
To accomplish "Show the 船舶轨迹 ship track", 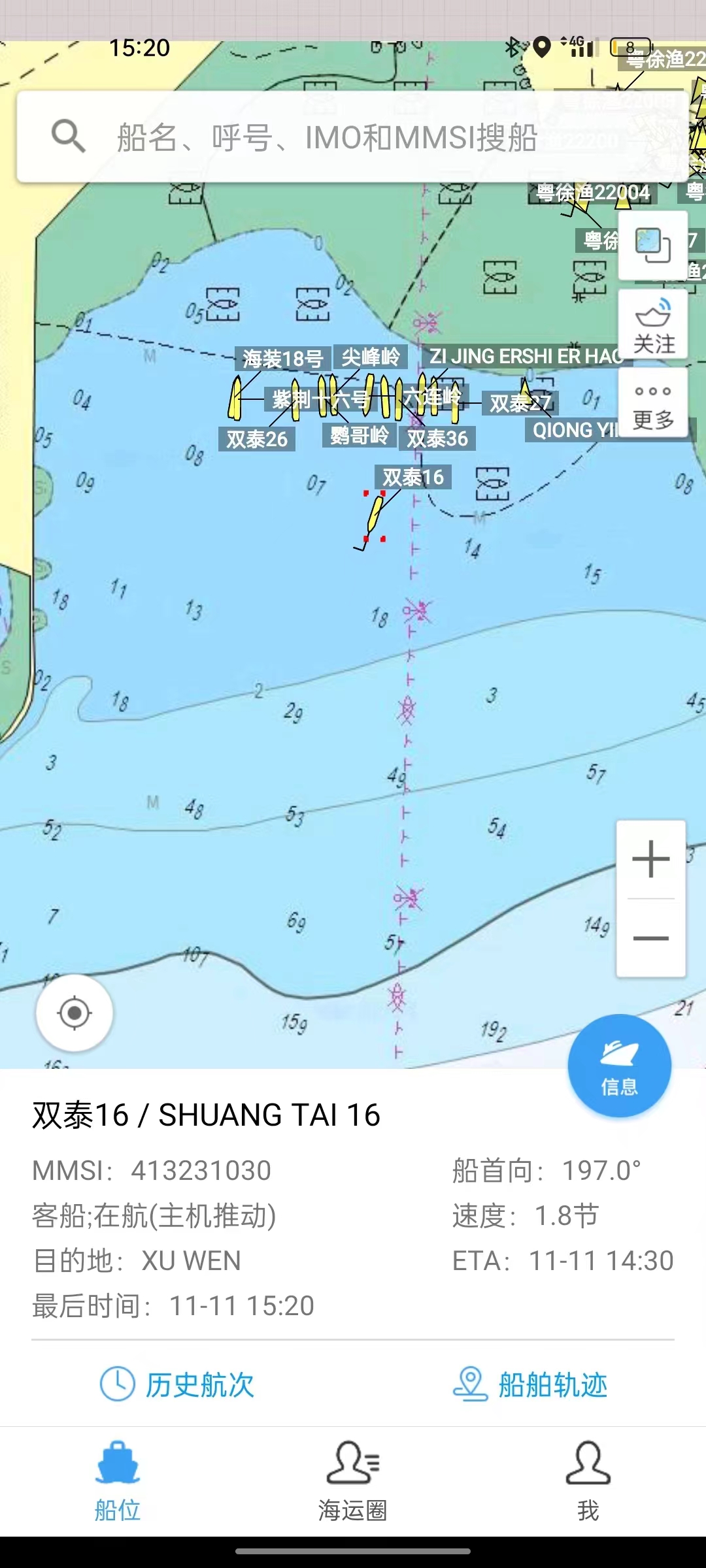I will pos(530,1385).
